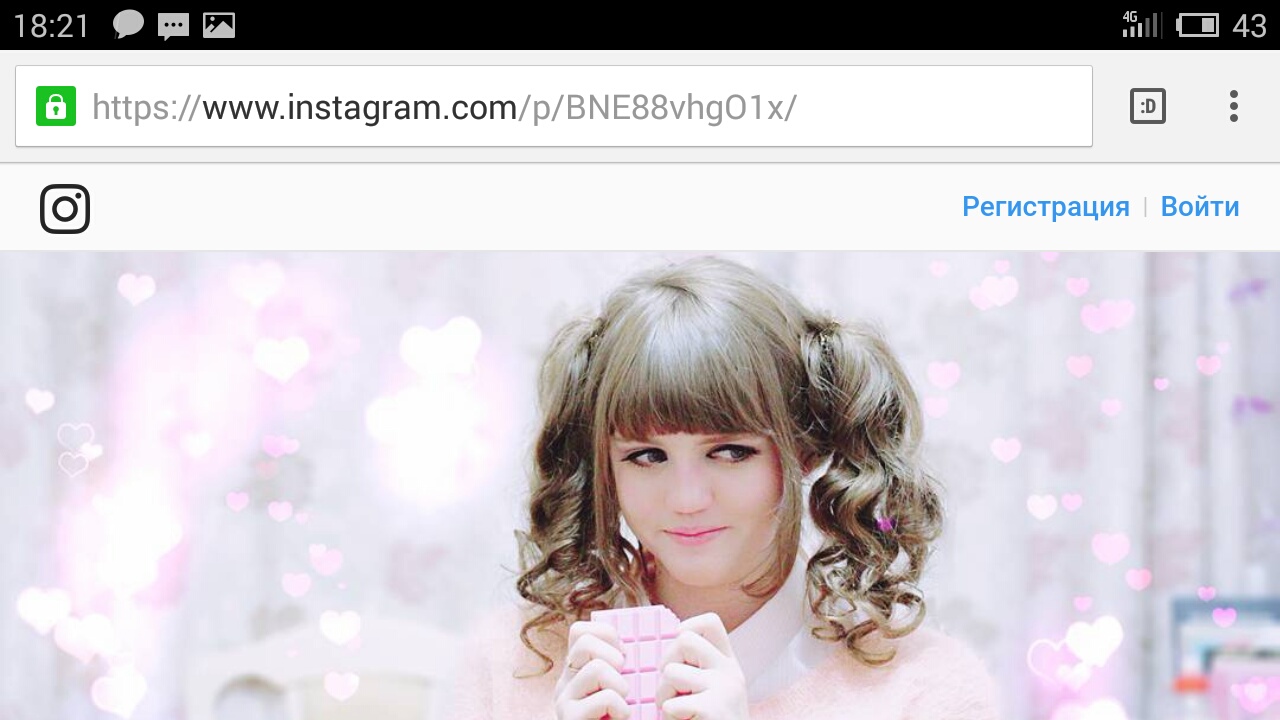Open the Регистрация sign-up link
1280x720 pixels.
[x=1045, y=207]
